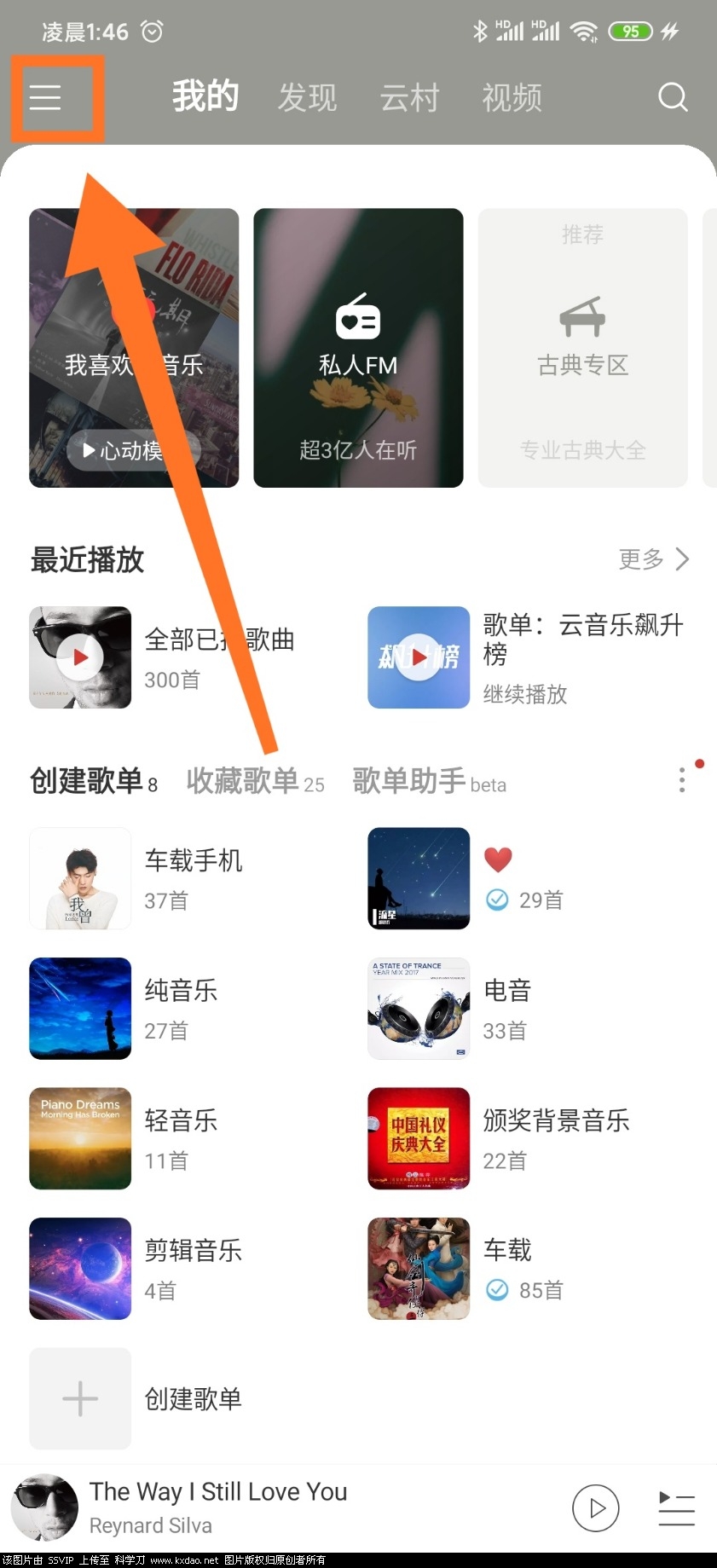This screenshot has width=717, height=1568.
Task: Open the search icon
Action: point(673,97)
